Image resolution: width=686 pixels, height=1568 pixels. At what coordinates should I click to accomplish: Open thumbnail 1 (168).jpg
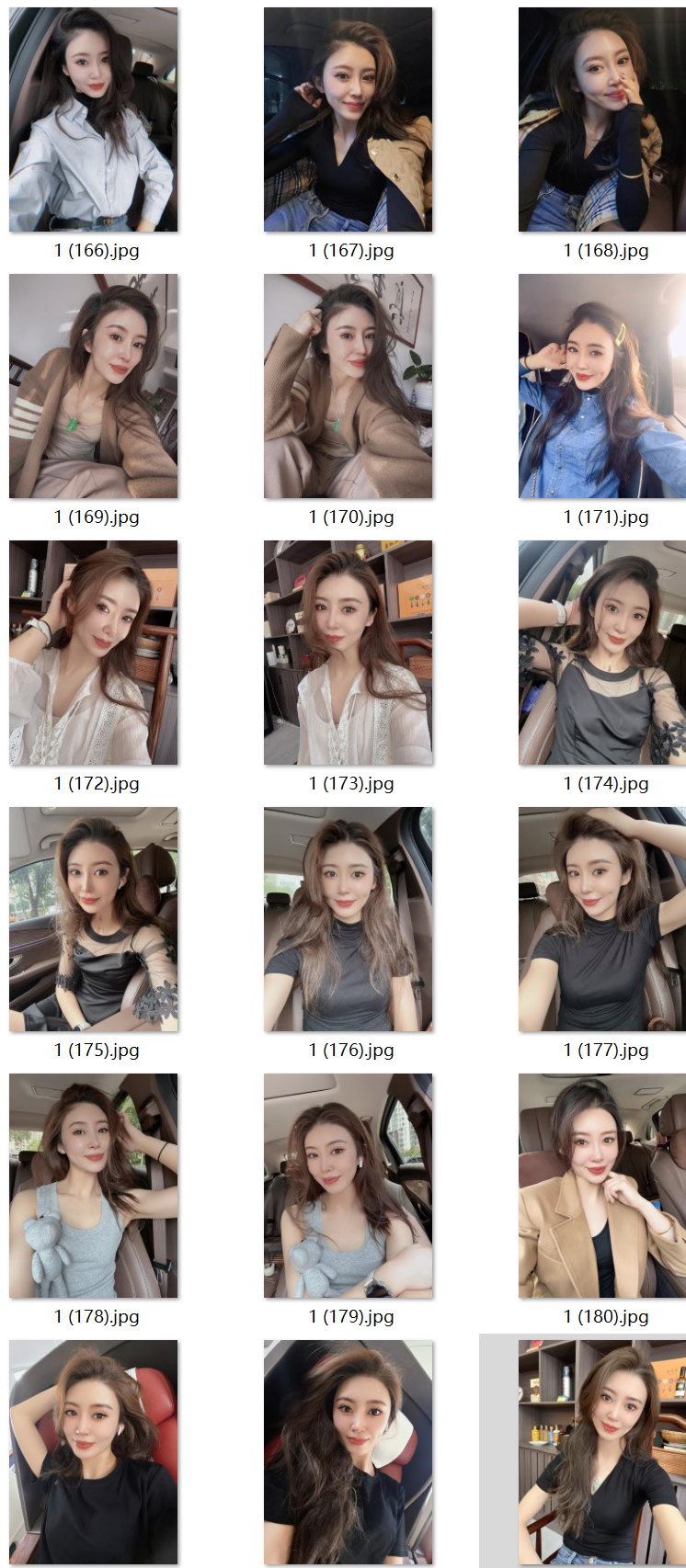coord(602,119)
